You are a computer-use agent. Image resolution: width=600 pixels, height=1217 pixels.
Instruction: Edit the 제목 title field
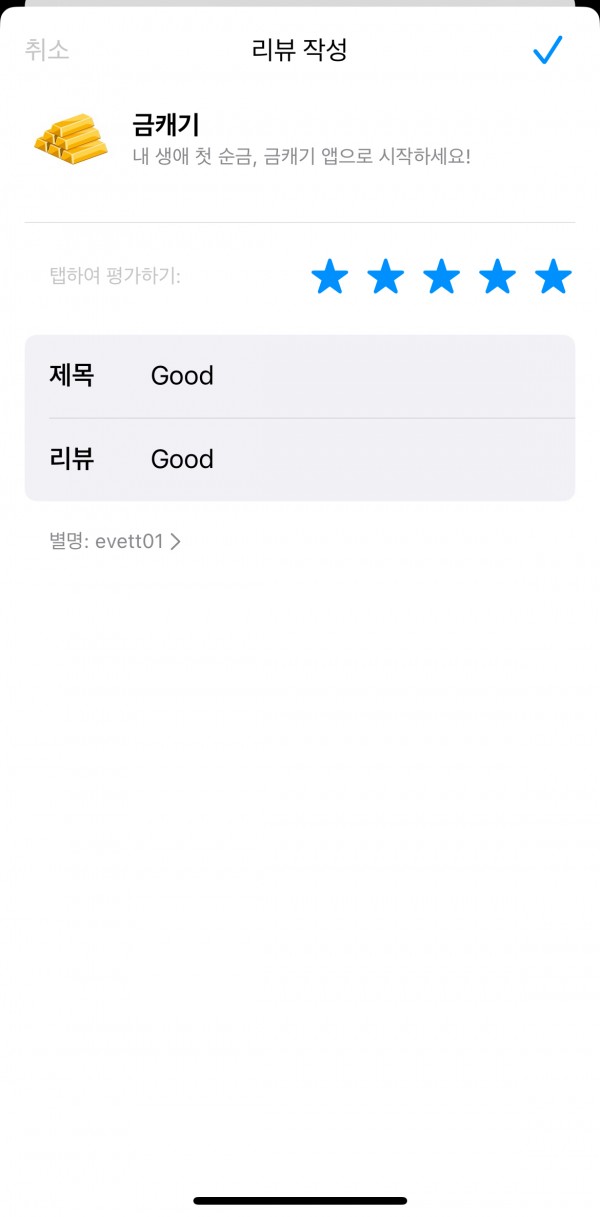coord(300,376)
